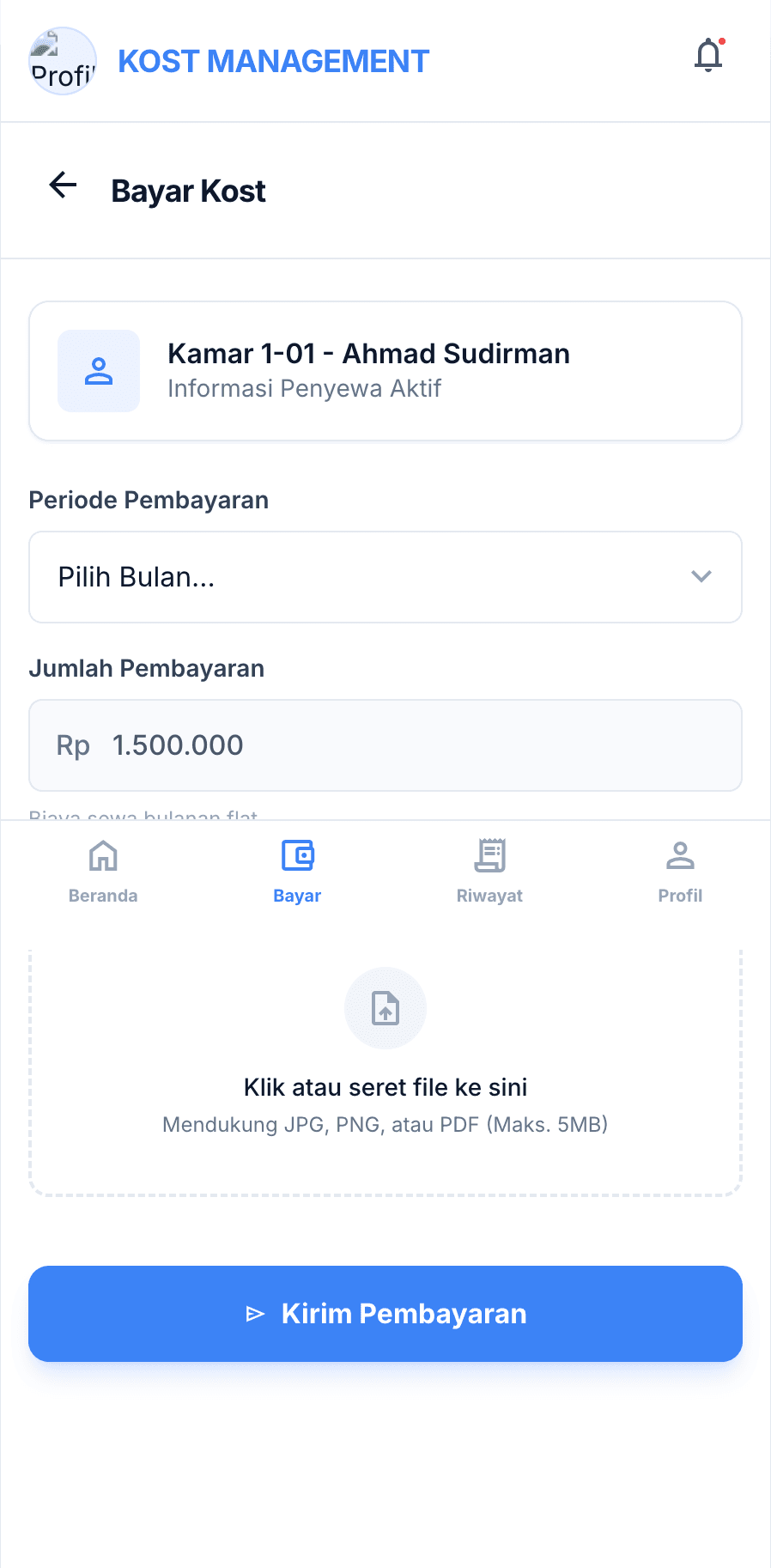Switch to the Riwayat tab
Image resolution: width=771 pixels, height=1568 pixels.
(x=489, y=872)
